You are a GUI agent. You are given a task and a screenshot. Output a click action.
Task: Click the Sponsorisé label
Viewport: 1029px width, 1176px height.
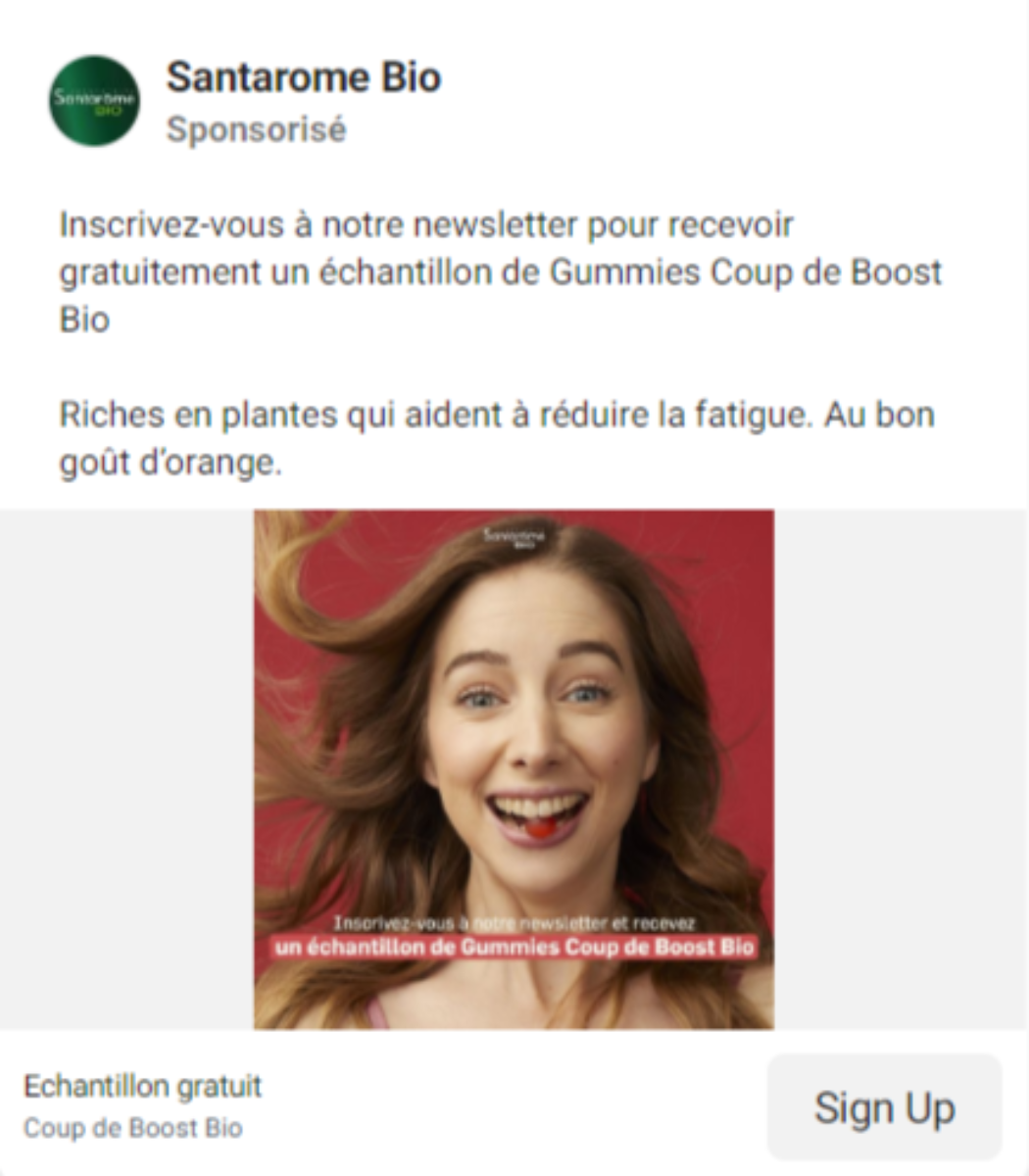click(x=257, y=127)
